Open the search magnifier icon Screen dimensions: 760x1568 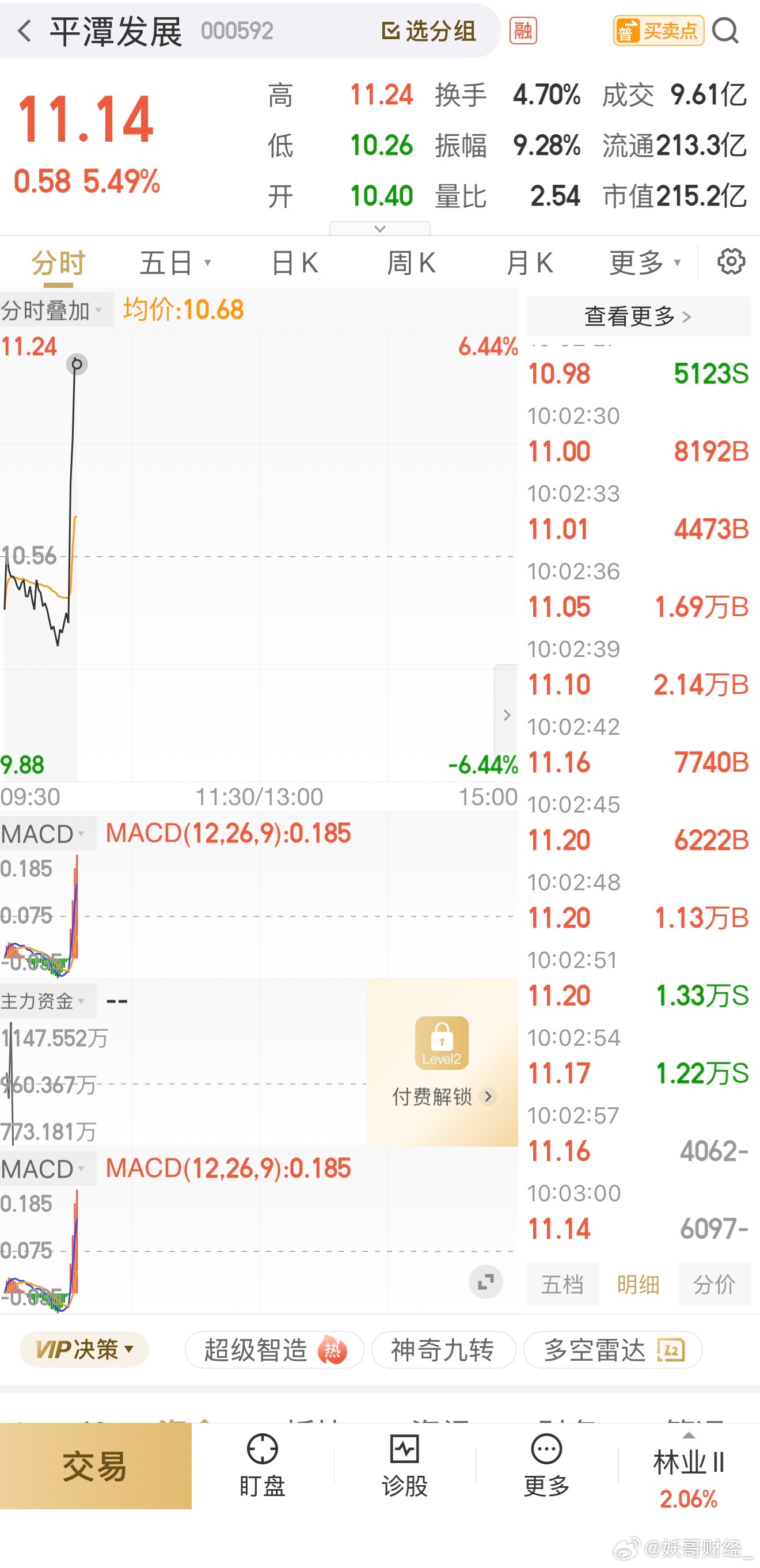[724, 31]
